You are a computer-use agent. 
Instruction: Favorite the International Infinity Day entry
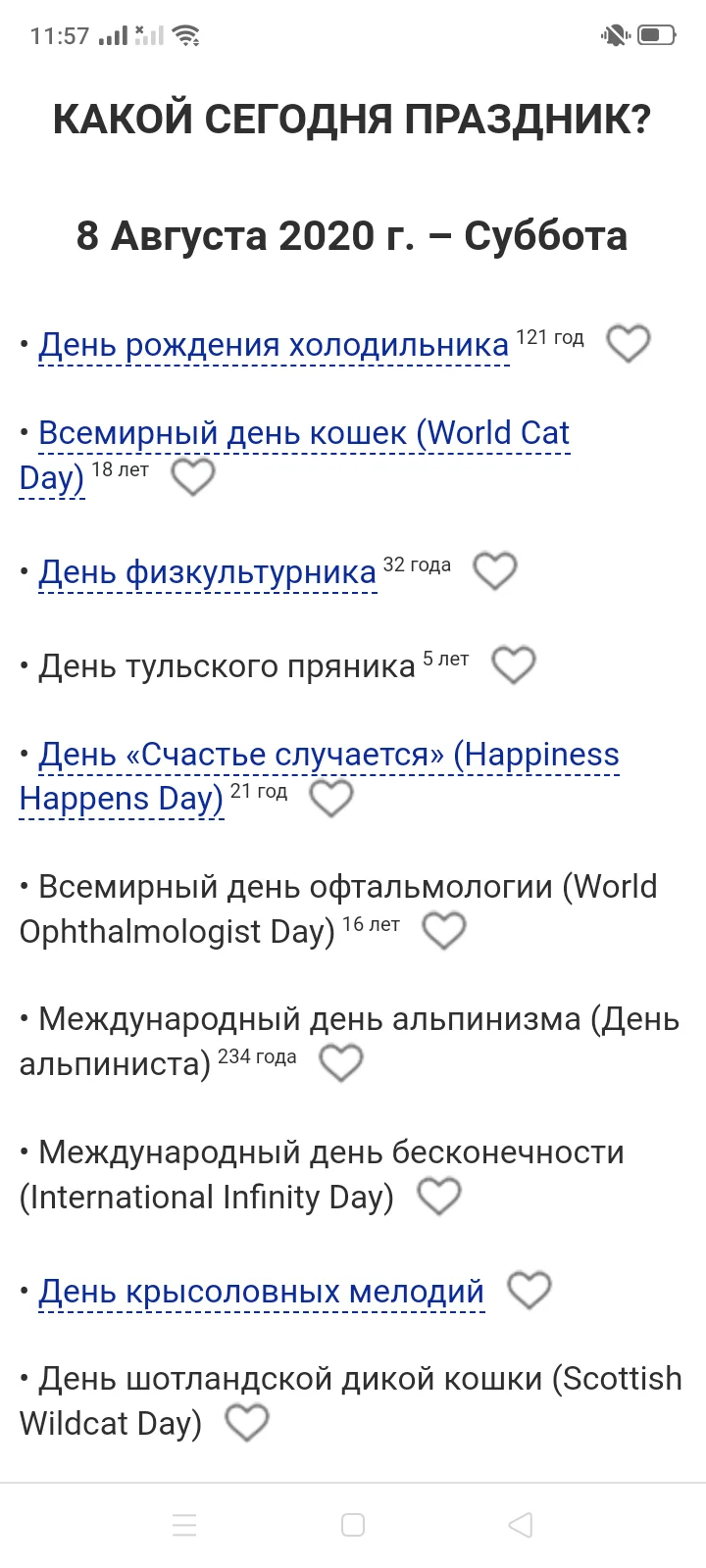click(438, 1196)
